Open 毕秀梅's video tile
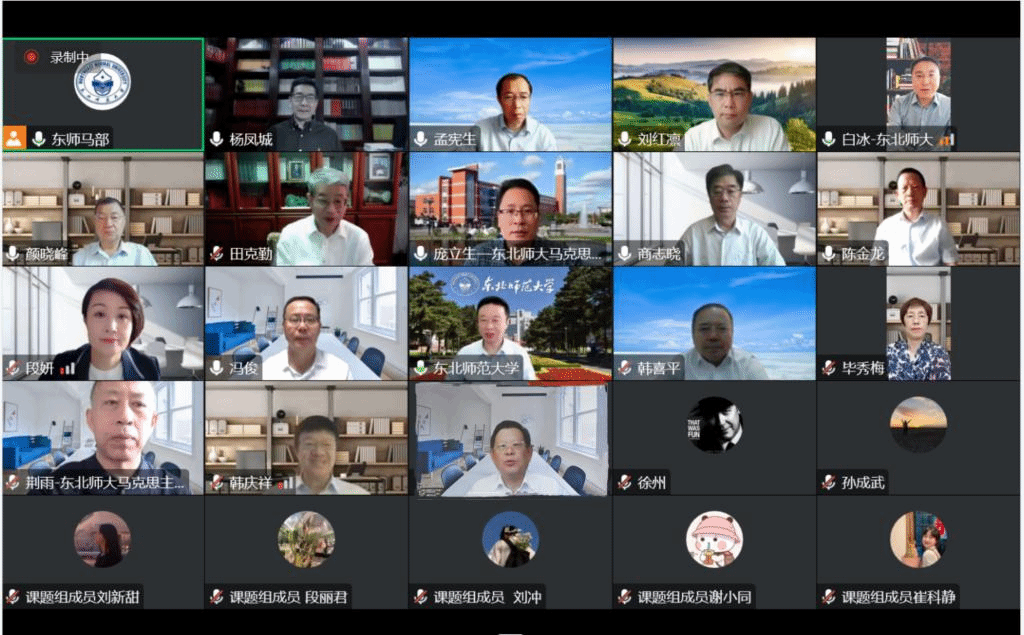Screen dimensions: 1024x635 click(918, 323)
